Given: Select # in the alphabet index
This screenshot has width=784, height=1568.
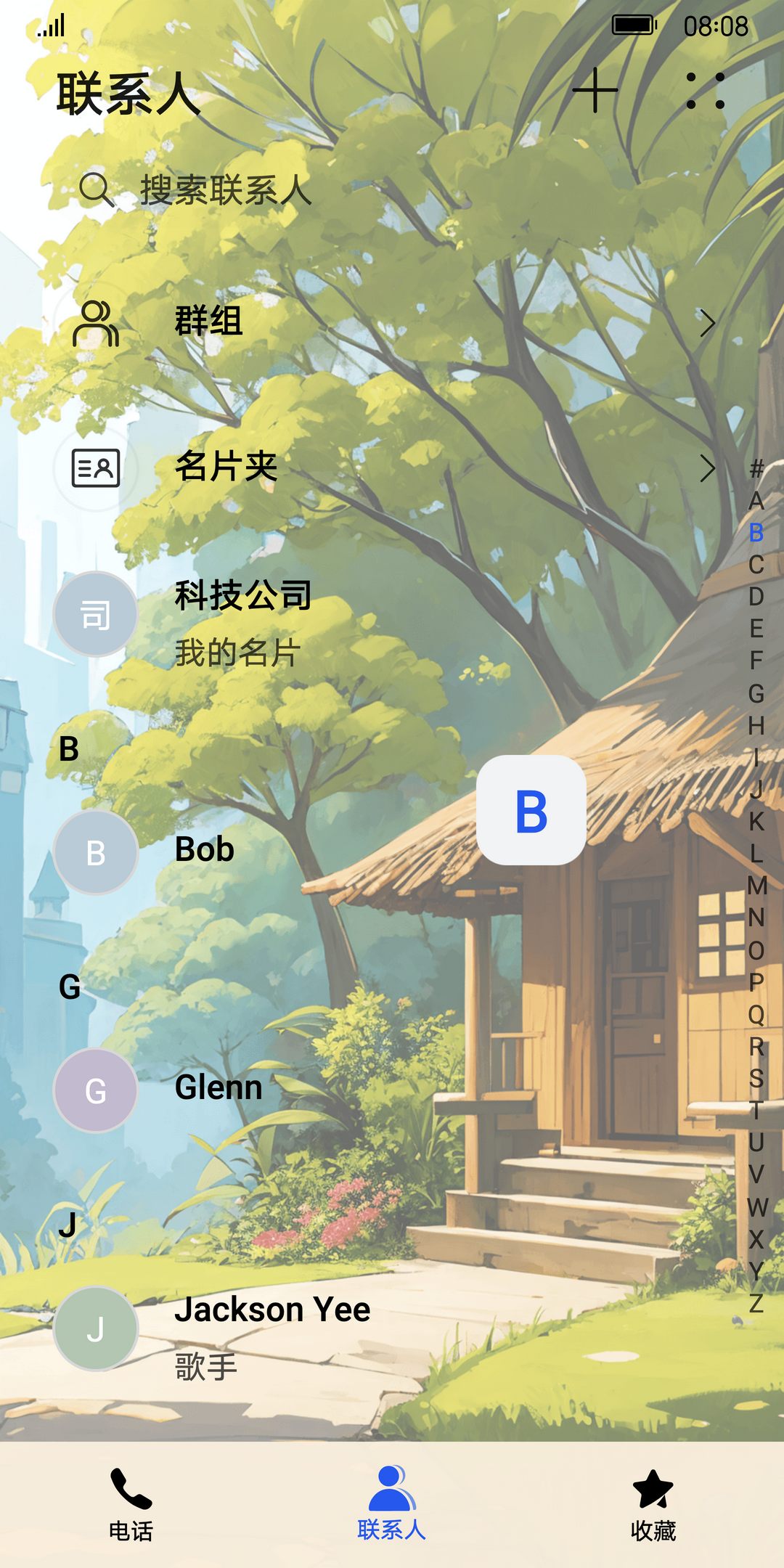Looking at the screenshot, I should pos(756,469).
